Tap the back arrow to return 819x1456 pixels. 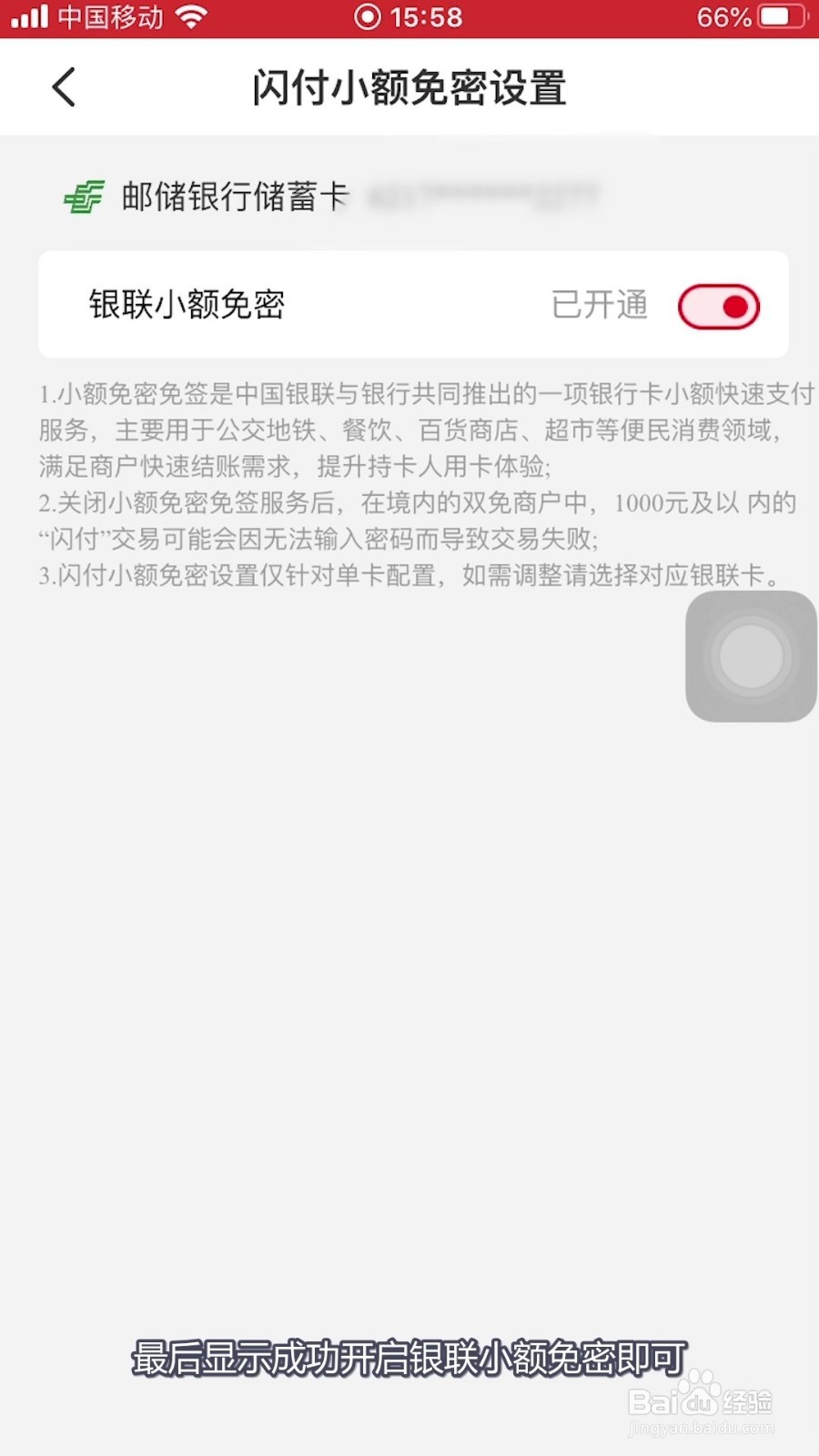[62, 87]
